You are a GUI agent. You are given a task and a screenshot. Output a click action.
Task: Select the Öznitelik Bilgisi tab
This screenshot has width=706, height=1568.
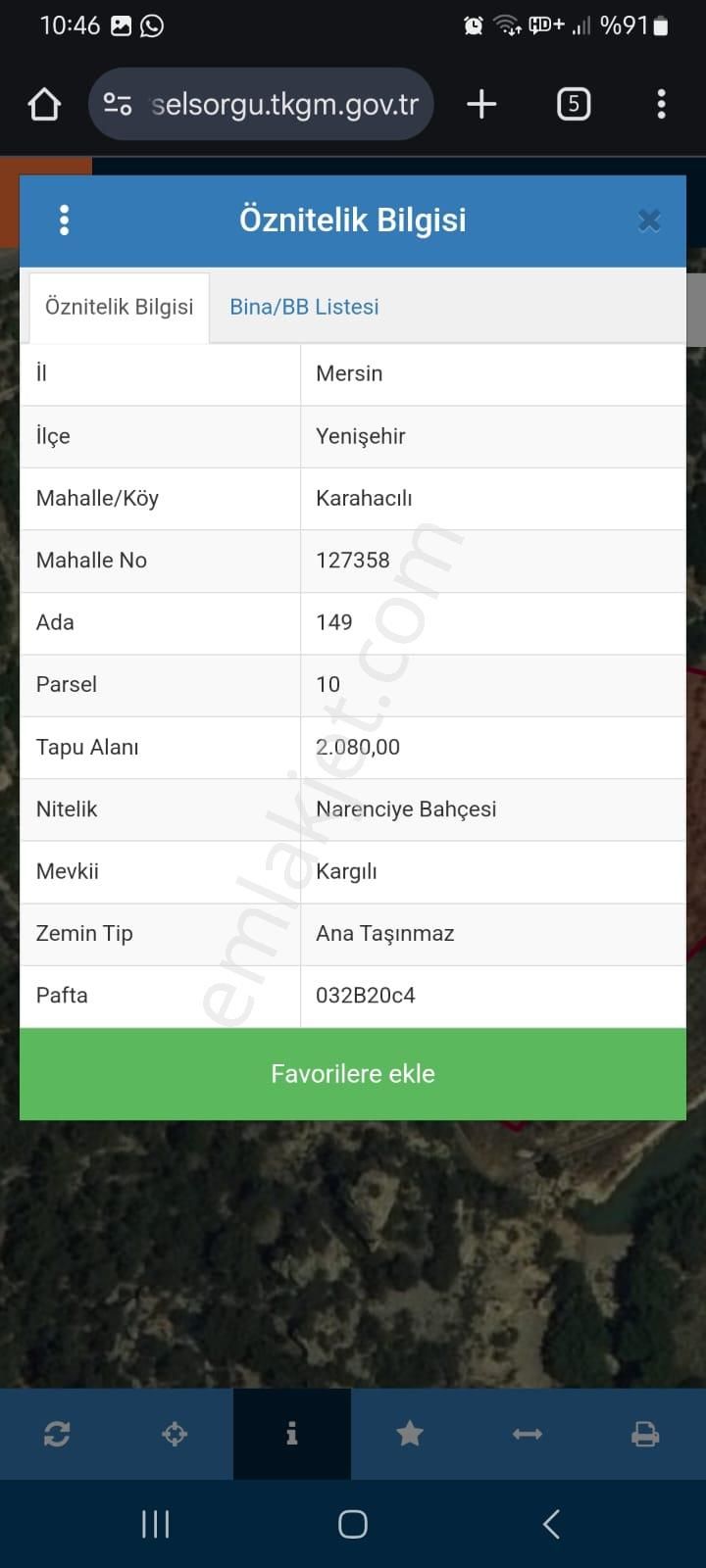(119, 307)
